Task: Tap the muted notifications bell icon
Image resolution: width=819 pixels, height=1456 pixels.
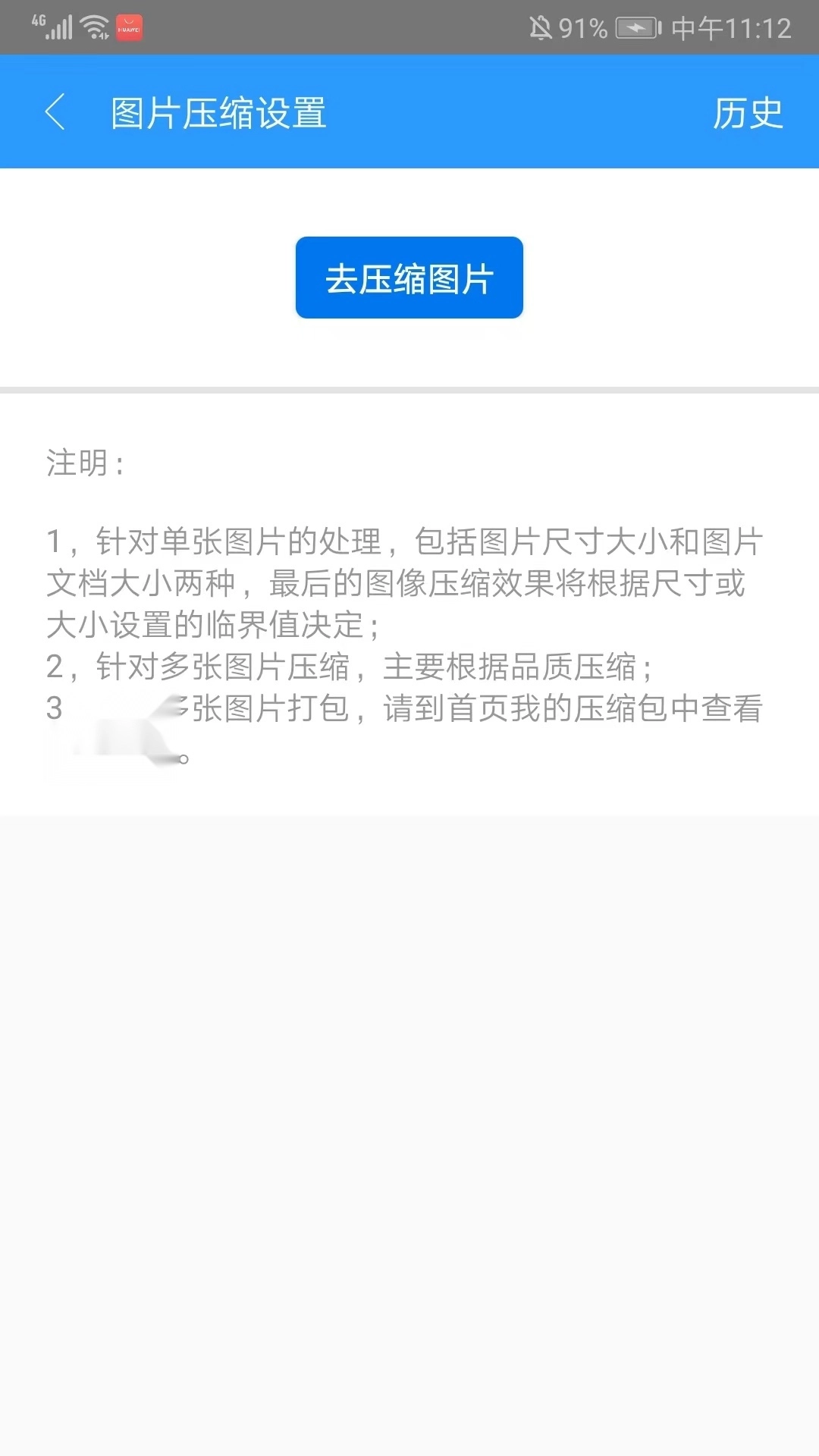Action: (x=540, y=25)
